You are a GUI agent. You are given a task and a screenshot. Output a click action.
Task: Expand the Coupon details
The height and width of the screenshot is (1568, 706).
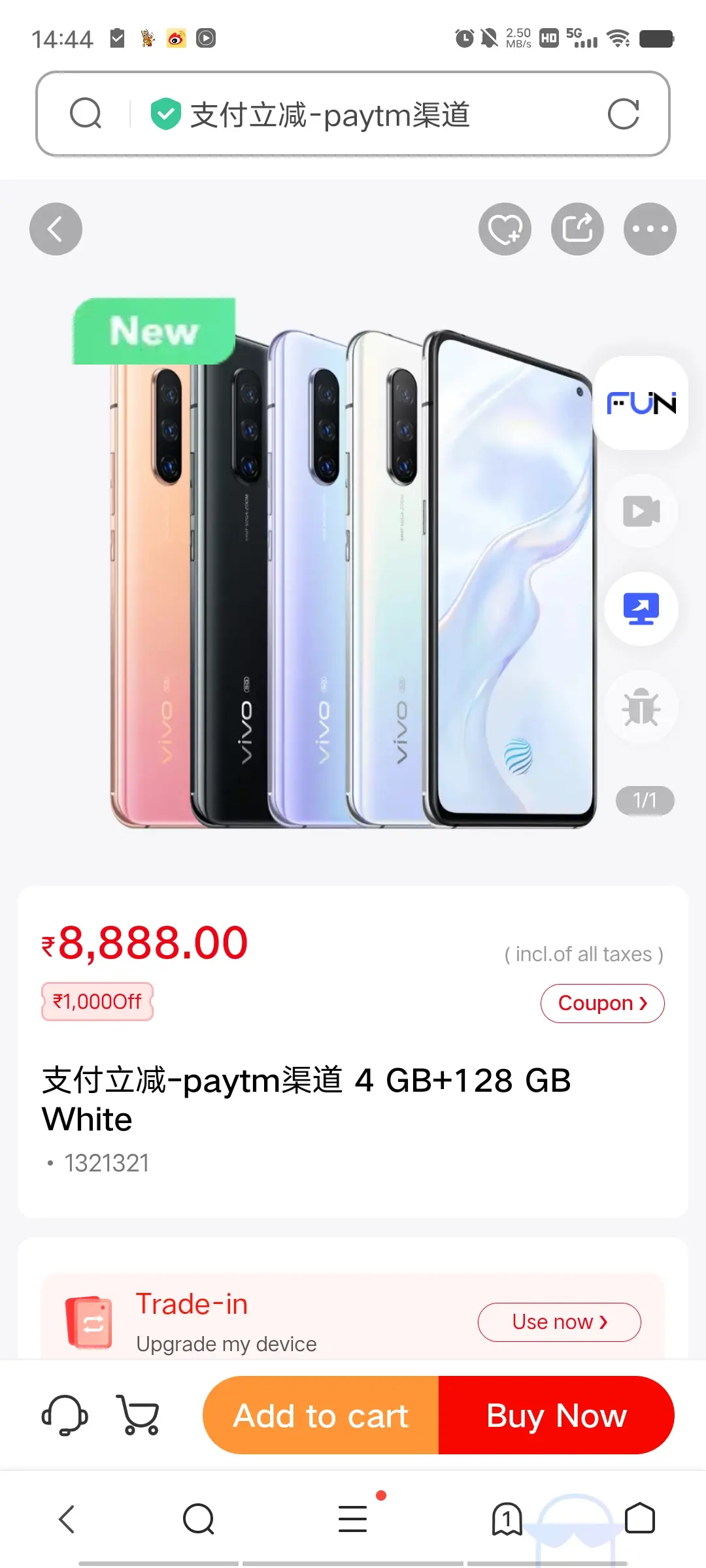(x=601, y=1003)
